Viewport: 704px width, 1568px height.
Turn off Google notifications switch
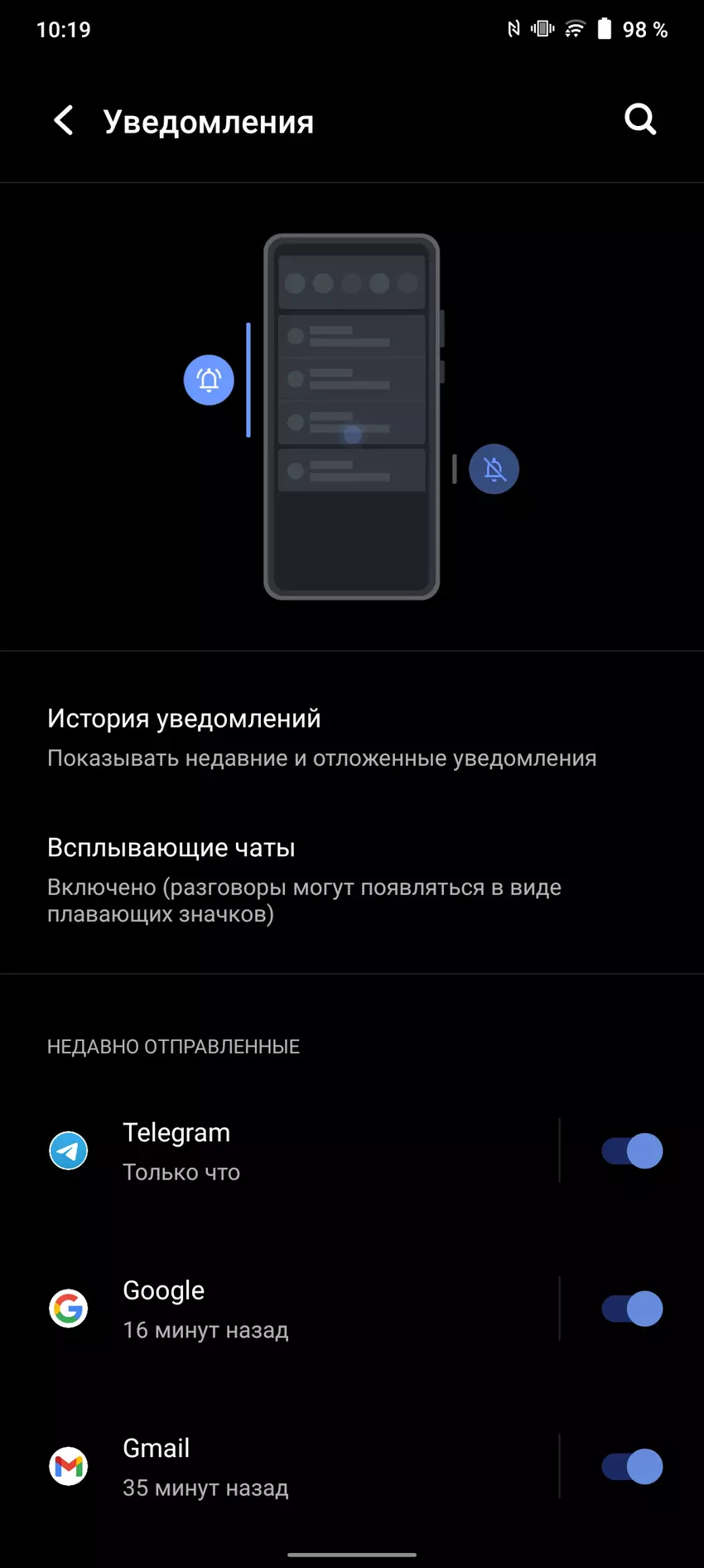pos(632,1309)
